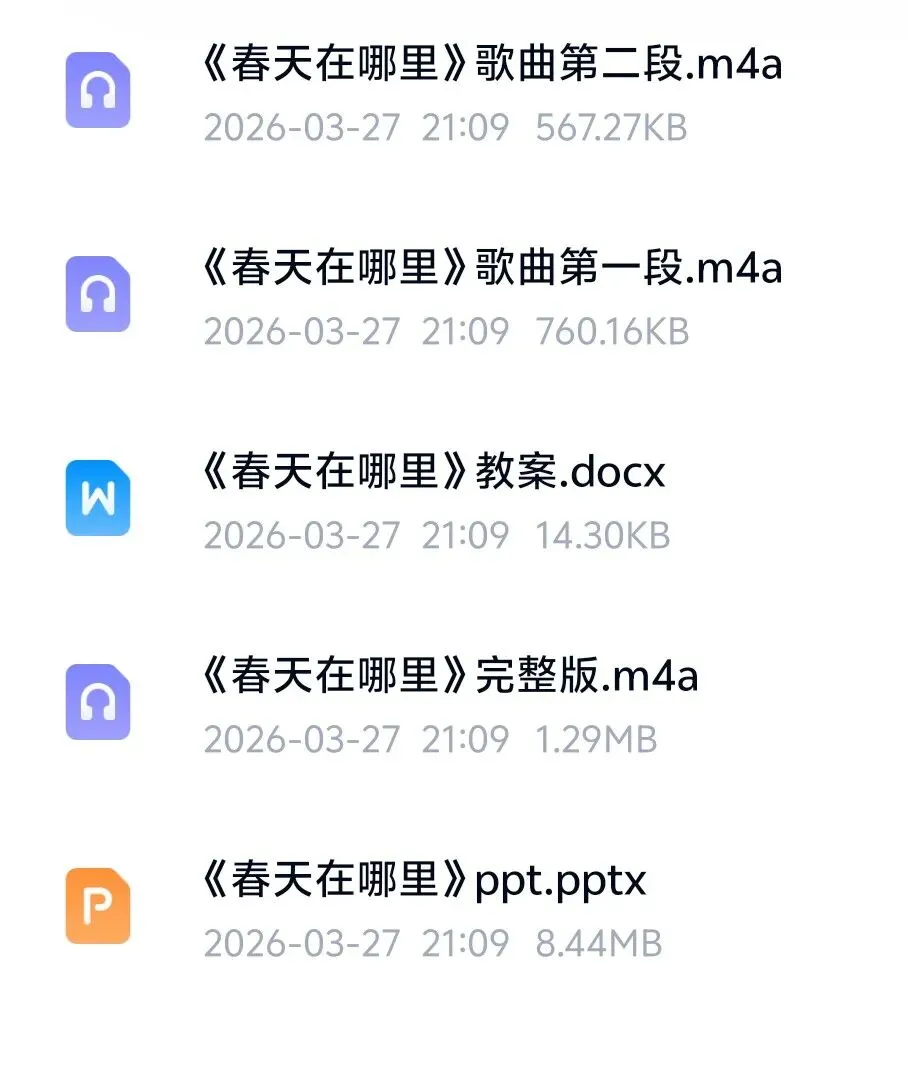
Task: Play 《春天在哪里》歌曲第一段.m4a audio file
Action: 492,270
